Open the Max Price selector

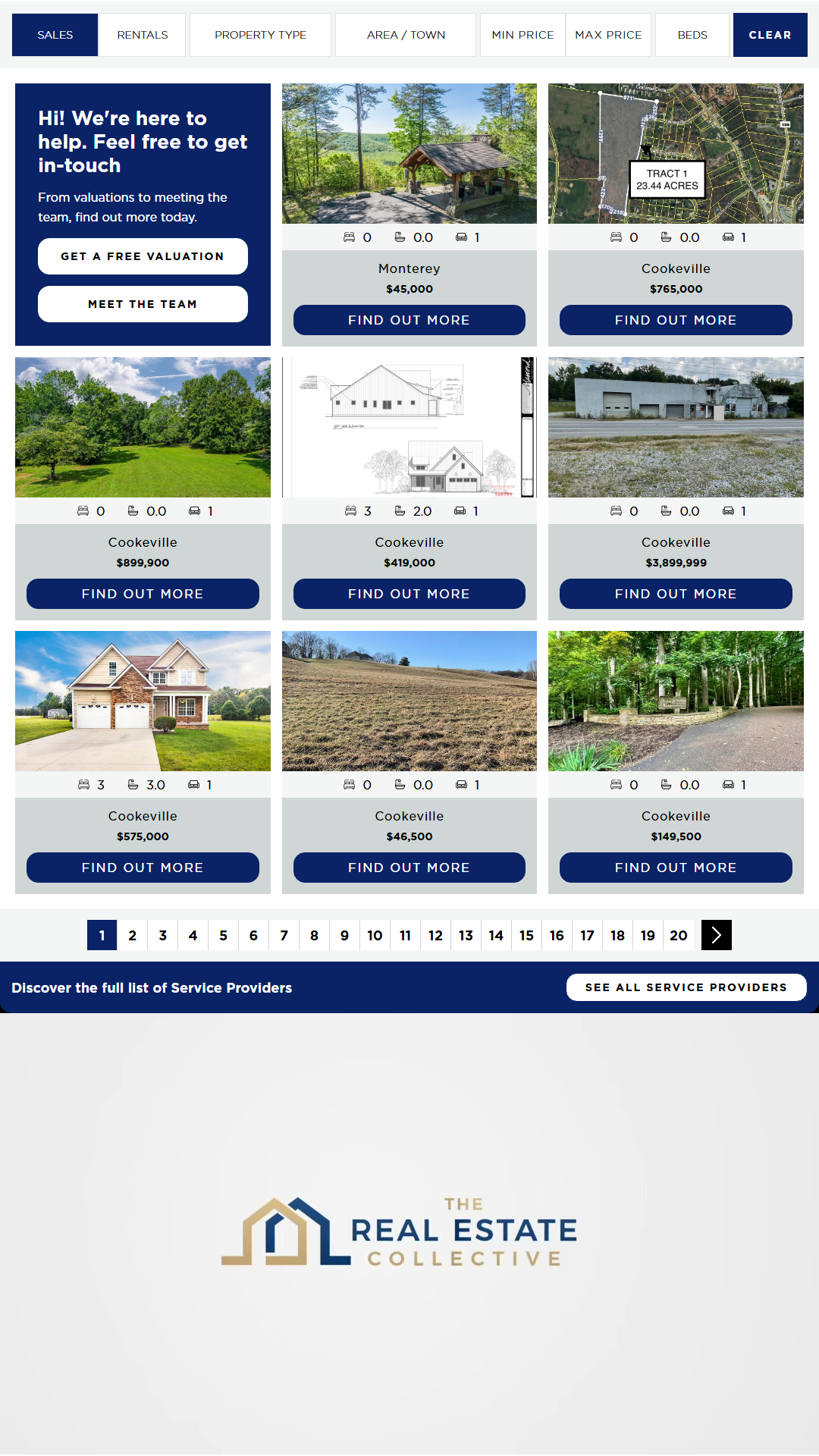(608, 35)
